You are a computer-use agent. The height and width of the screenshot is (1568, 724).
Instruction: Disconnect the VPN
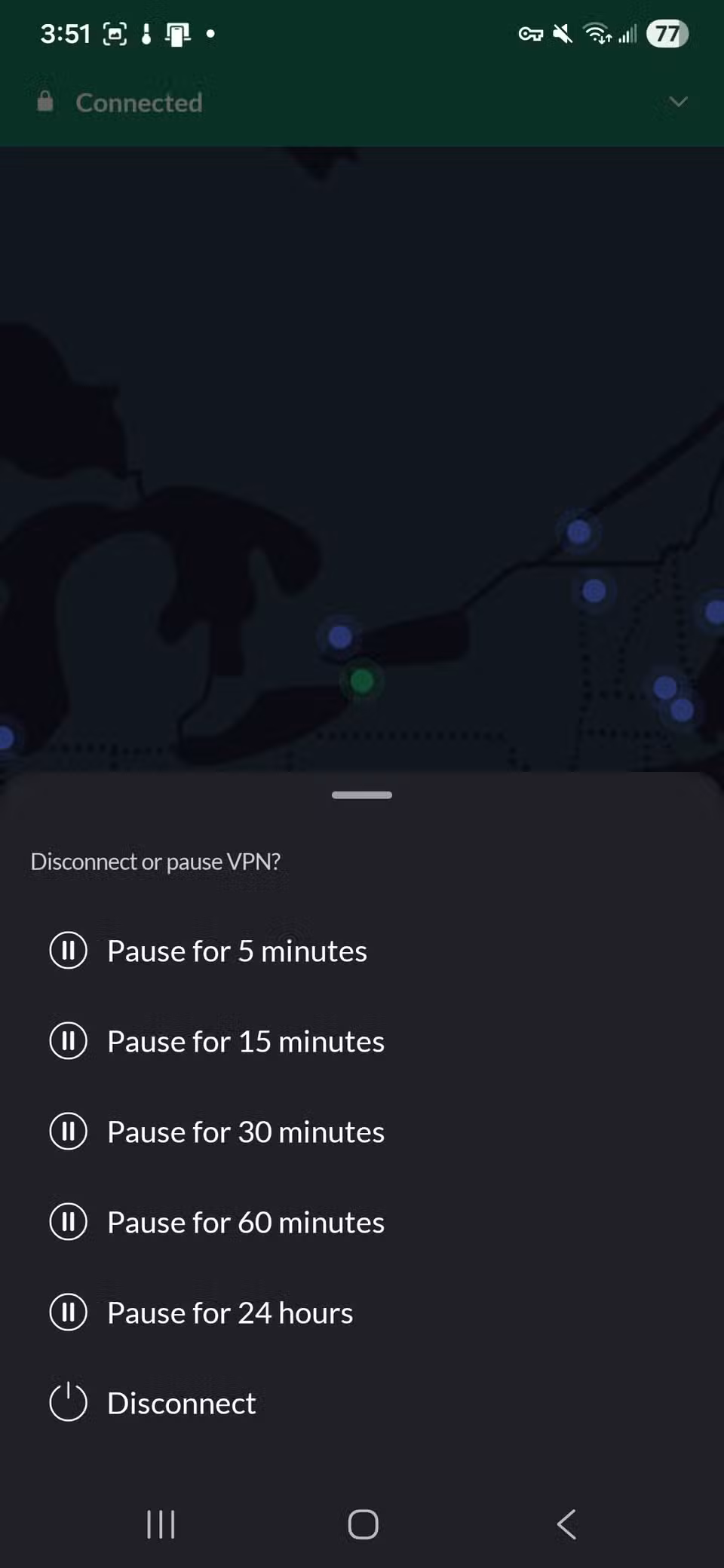[x=181, y=1402]
